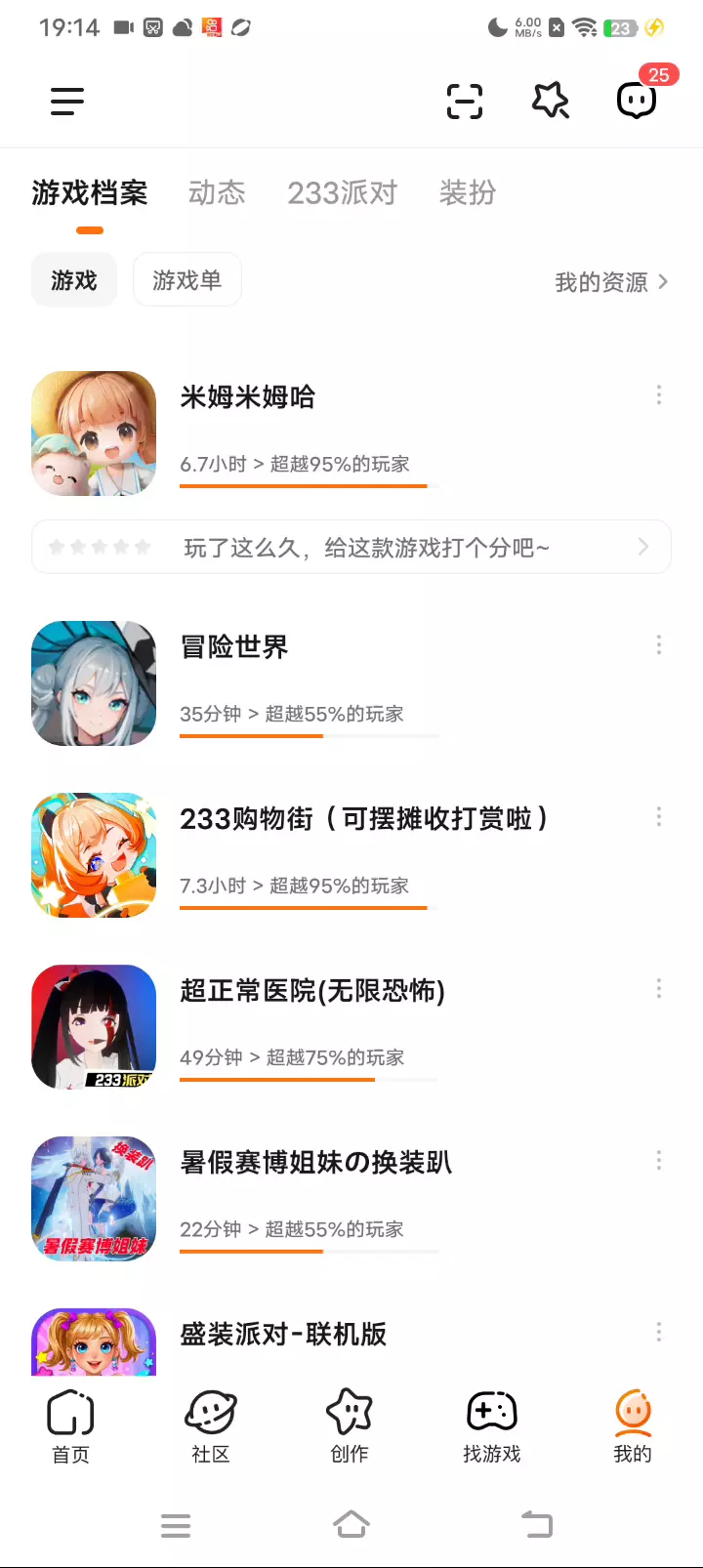Open the messages icon with badge 25

coord(637,100)
